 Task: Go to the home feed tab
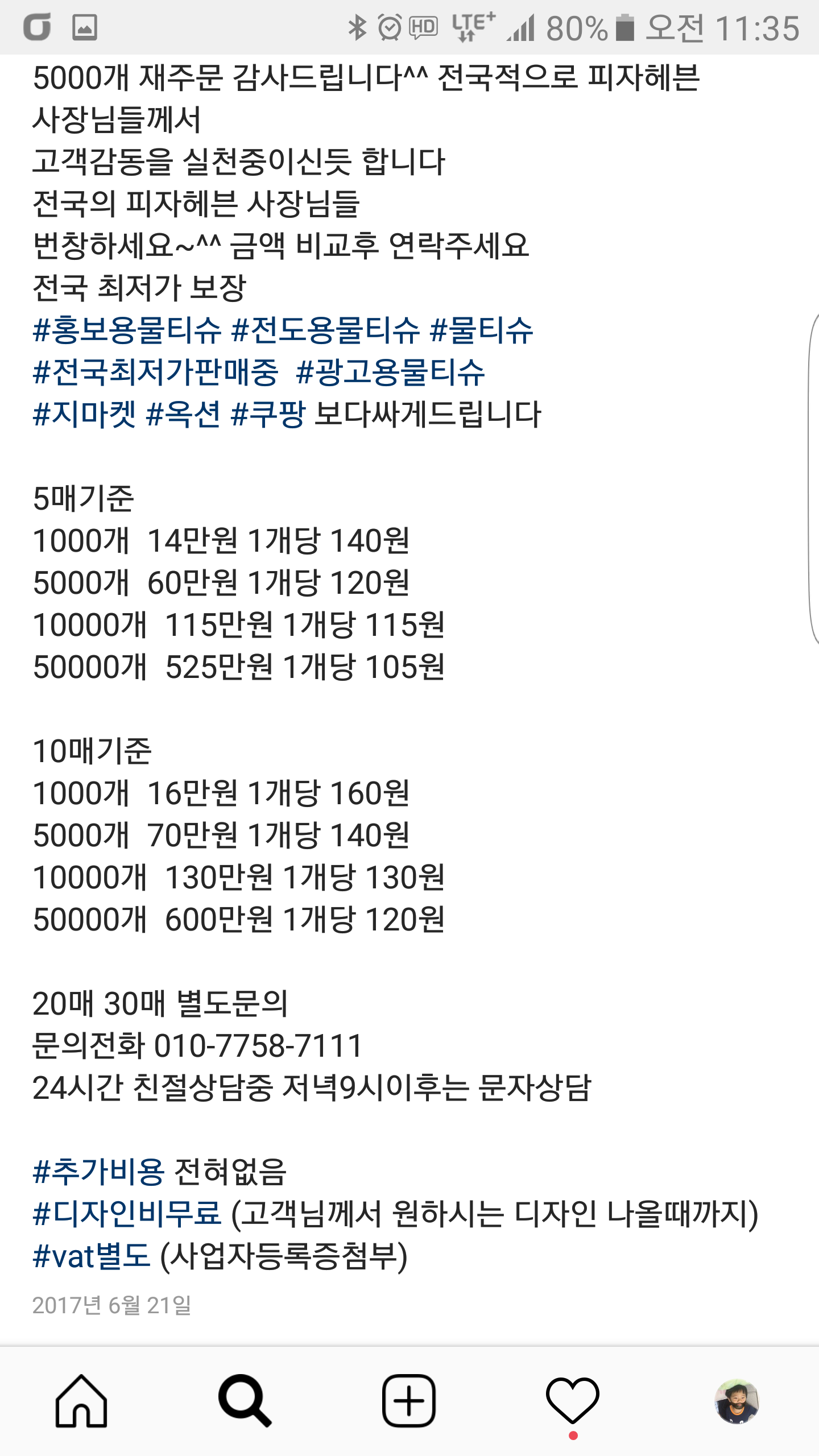pos(81,1401)
